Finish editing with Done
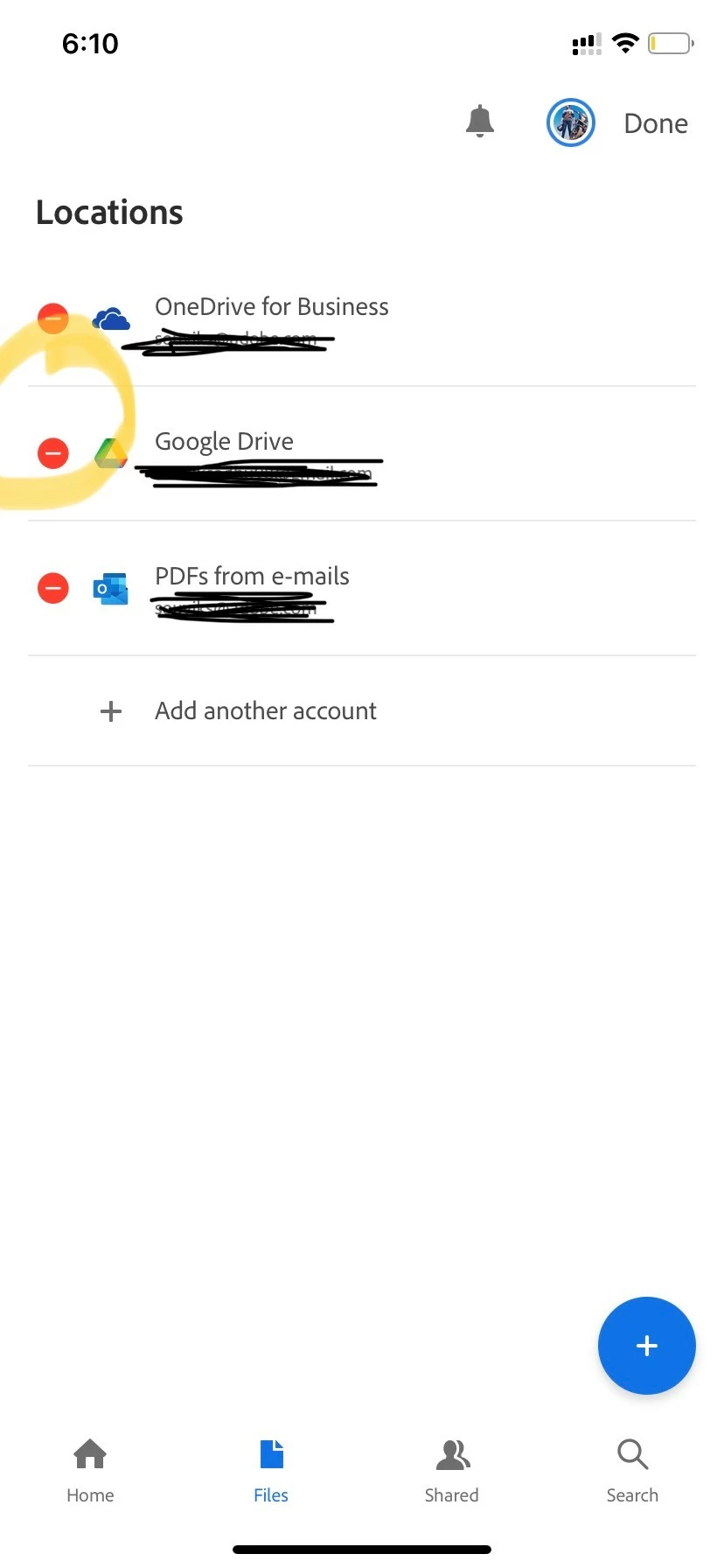724x1568 pixels. pos(656,123)
